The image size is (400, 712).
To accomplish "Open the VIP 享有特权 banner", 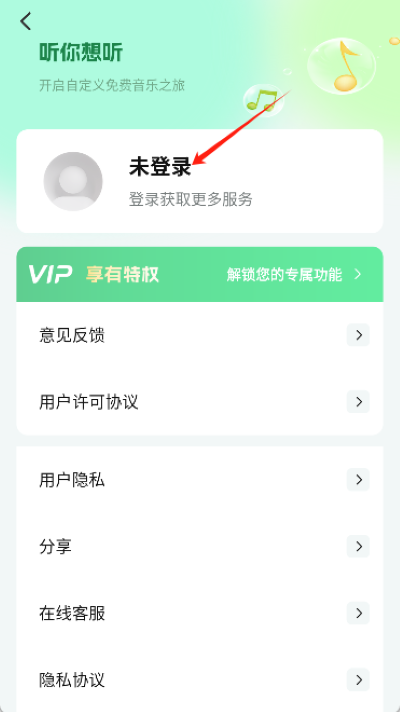I will point(200,274).
